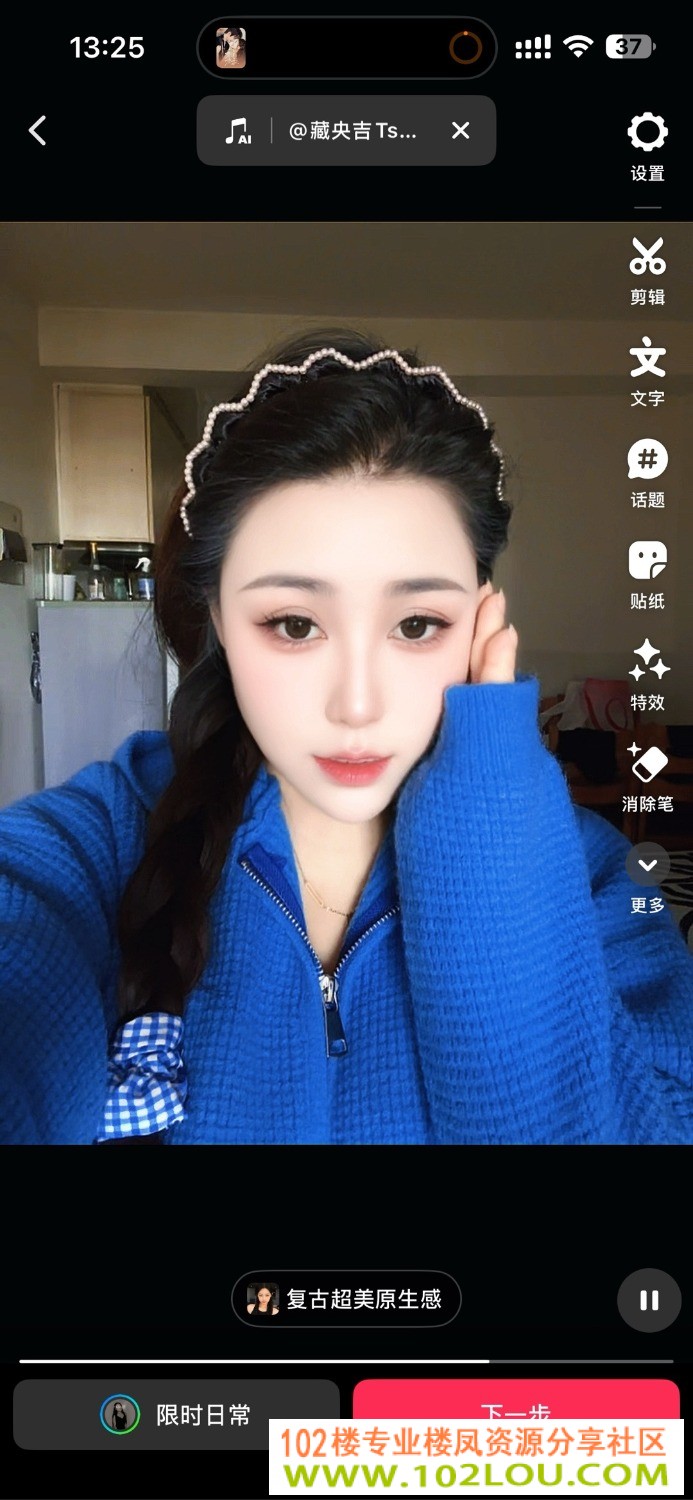Remove the selected music with the X
Screen dimensions: 693x1500
[x=460, y=131]
